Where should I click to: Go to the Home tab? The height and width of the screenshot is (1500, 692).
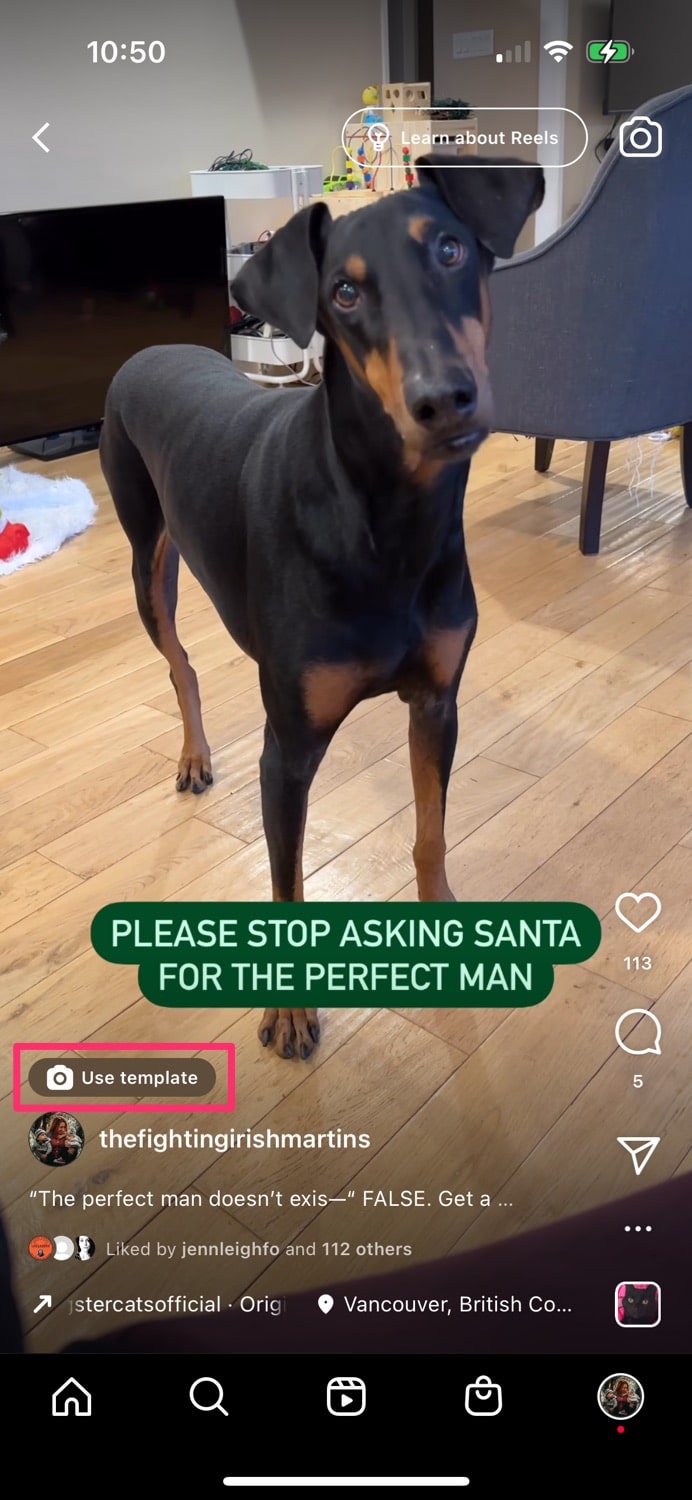(x=71, y=1396)
